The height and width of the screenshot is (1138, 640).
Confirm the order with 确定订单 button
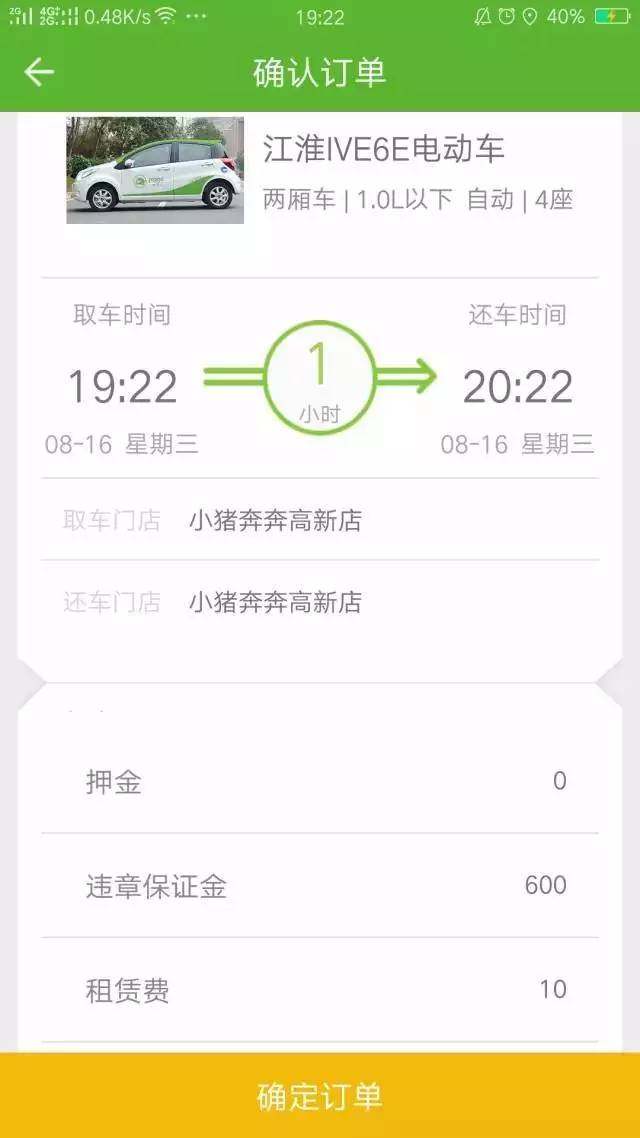320,1095
